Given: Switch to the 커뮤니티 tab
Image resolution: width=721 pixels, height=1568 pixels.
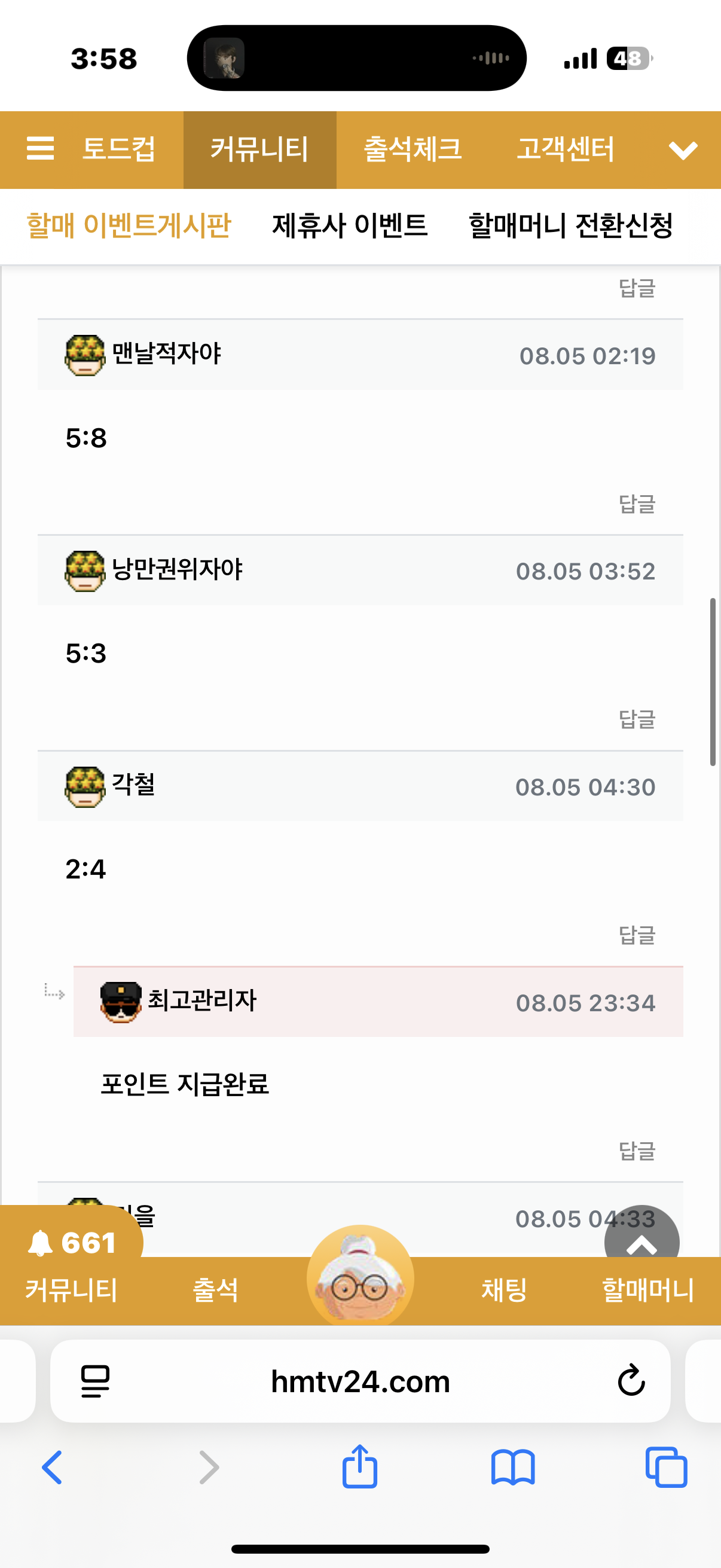Looking at the screenshot, I should [x=260, y=150].
